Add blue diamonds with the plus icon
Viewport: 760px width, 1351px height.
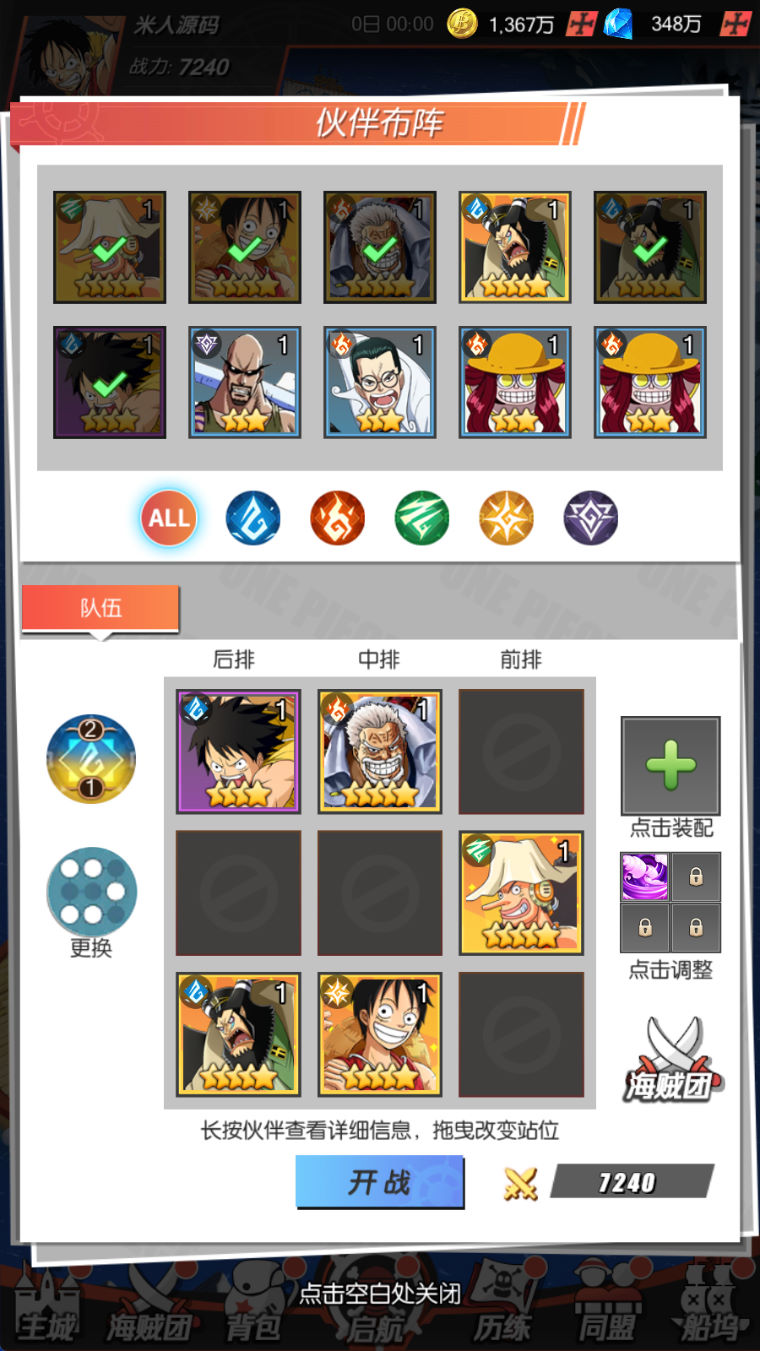pos(735,24)
